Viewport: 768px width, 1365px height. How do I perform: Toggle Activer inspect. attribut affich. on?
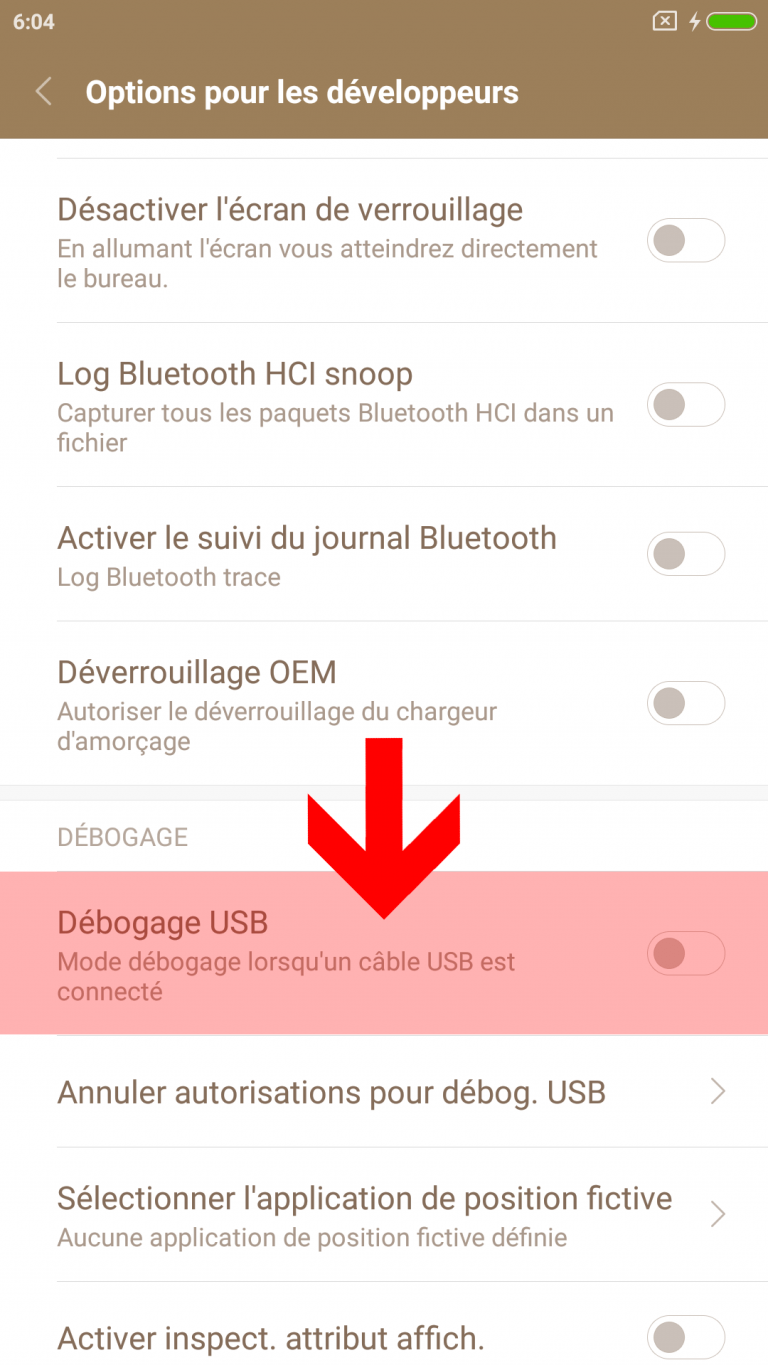(x=686, y=1337)
